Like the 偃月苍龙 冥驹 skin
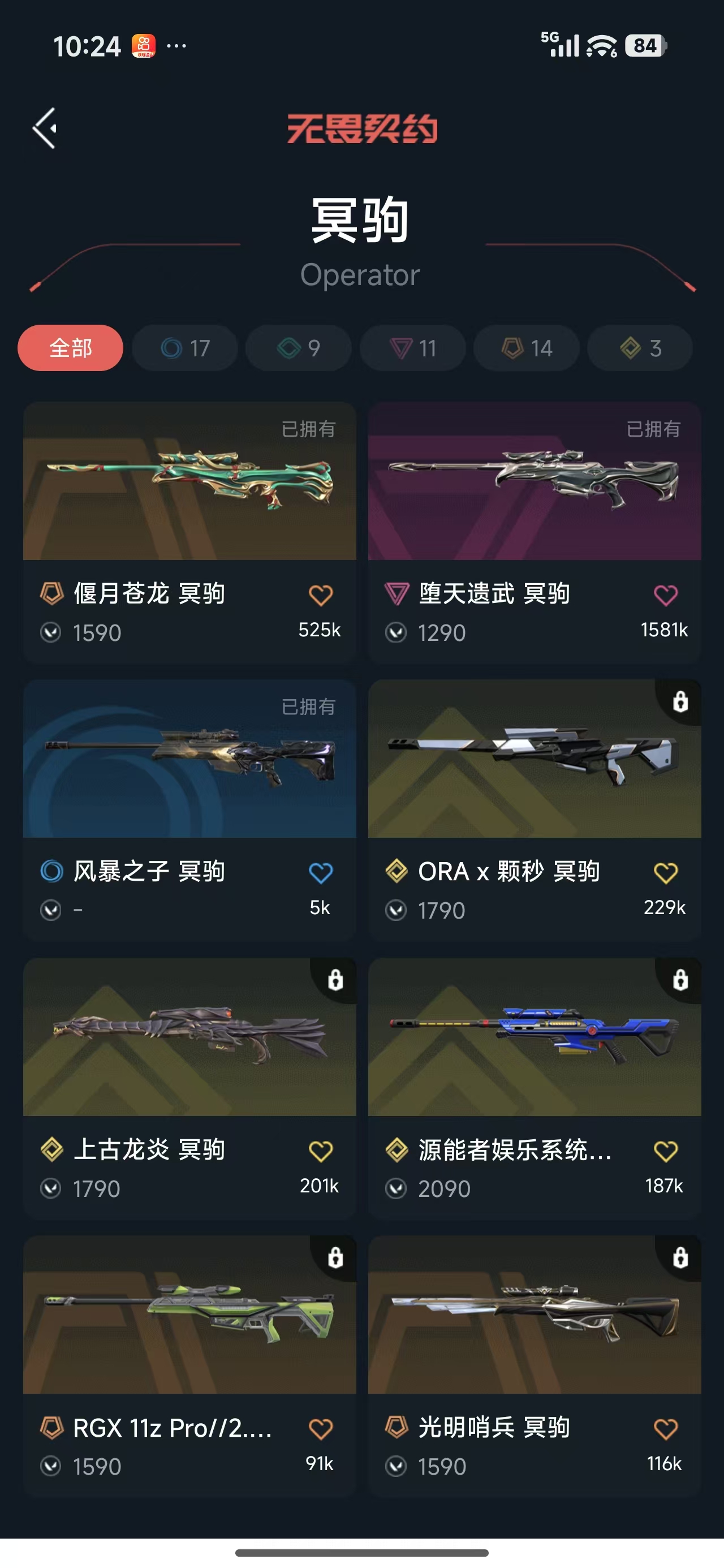The height and width of the screenshot is (1568, 724). 320,595
